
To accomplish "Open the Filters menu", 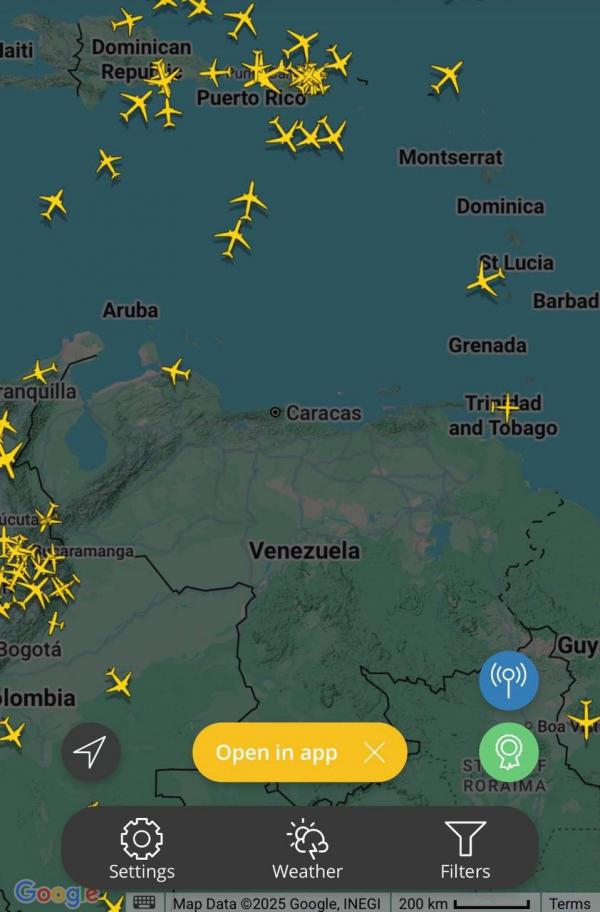I will coord(465,850).
